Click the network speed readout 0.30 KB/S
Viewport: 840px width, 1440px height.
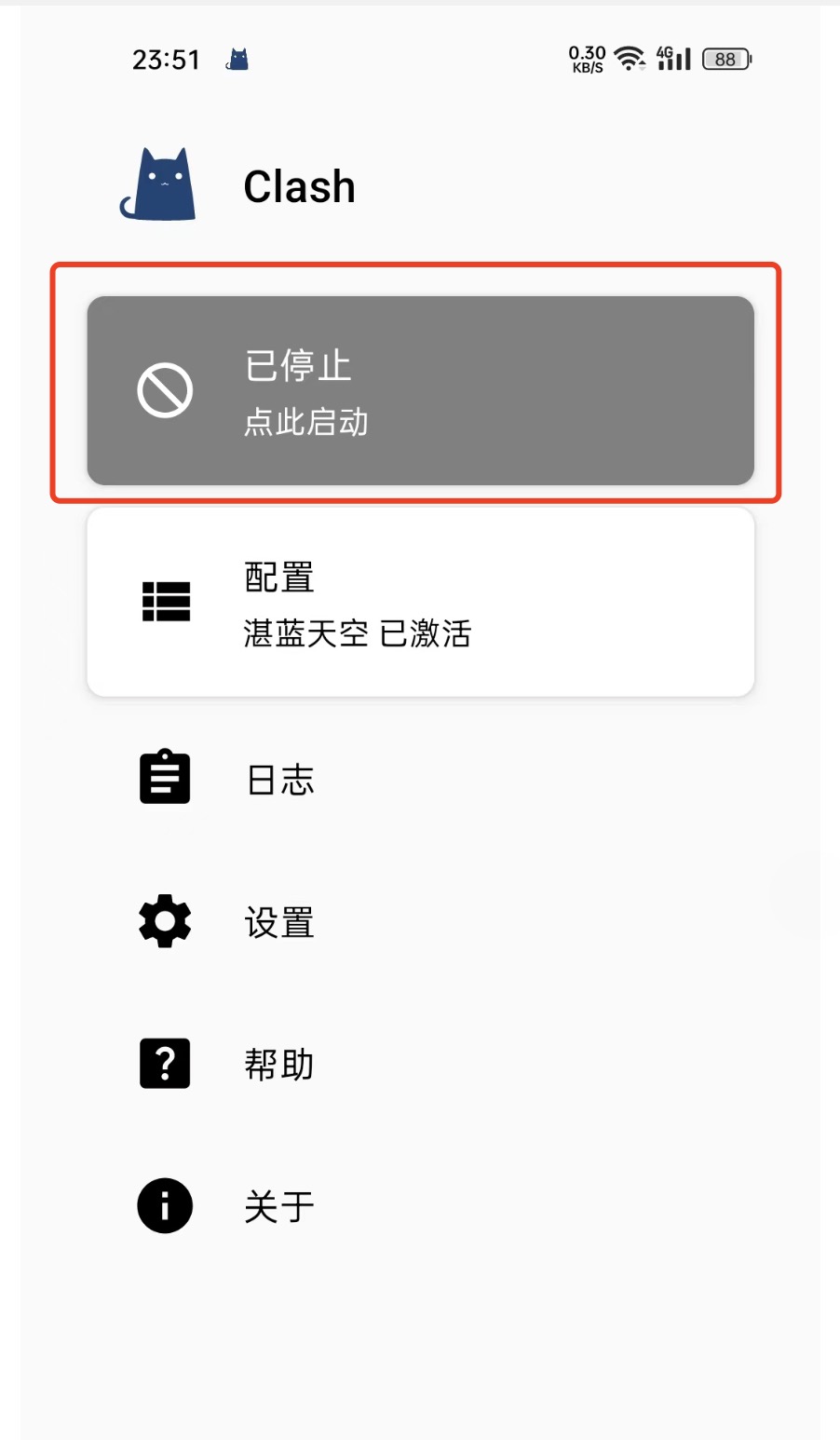tap(586, 58)
